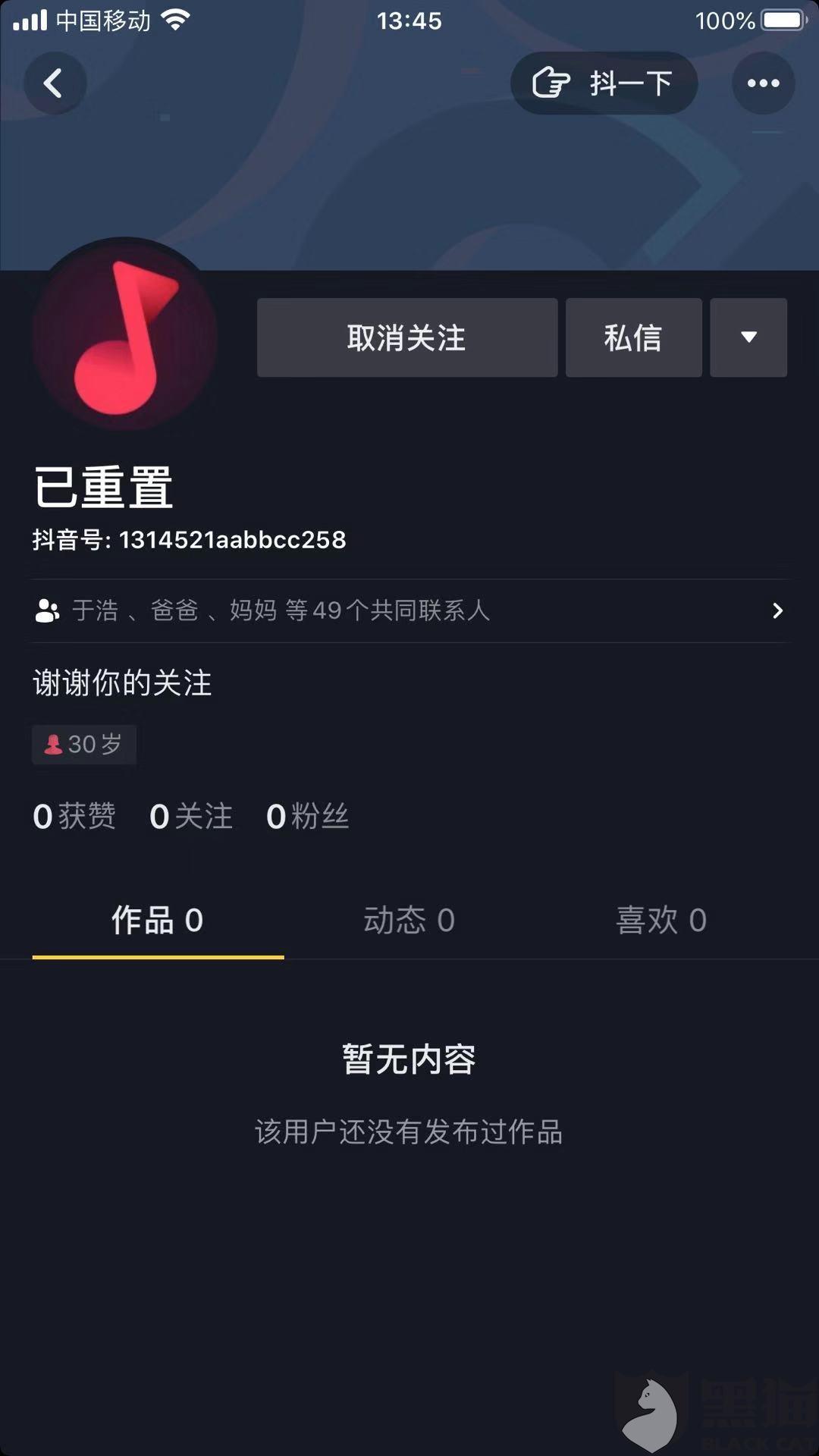Viewport: 819px width, 1456px height.
Task: Open the music note profile avatar
Action: point(125,334)
